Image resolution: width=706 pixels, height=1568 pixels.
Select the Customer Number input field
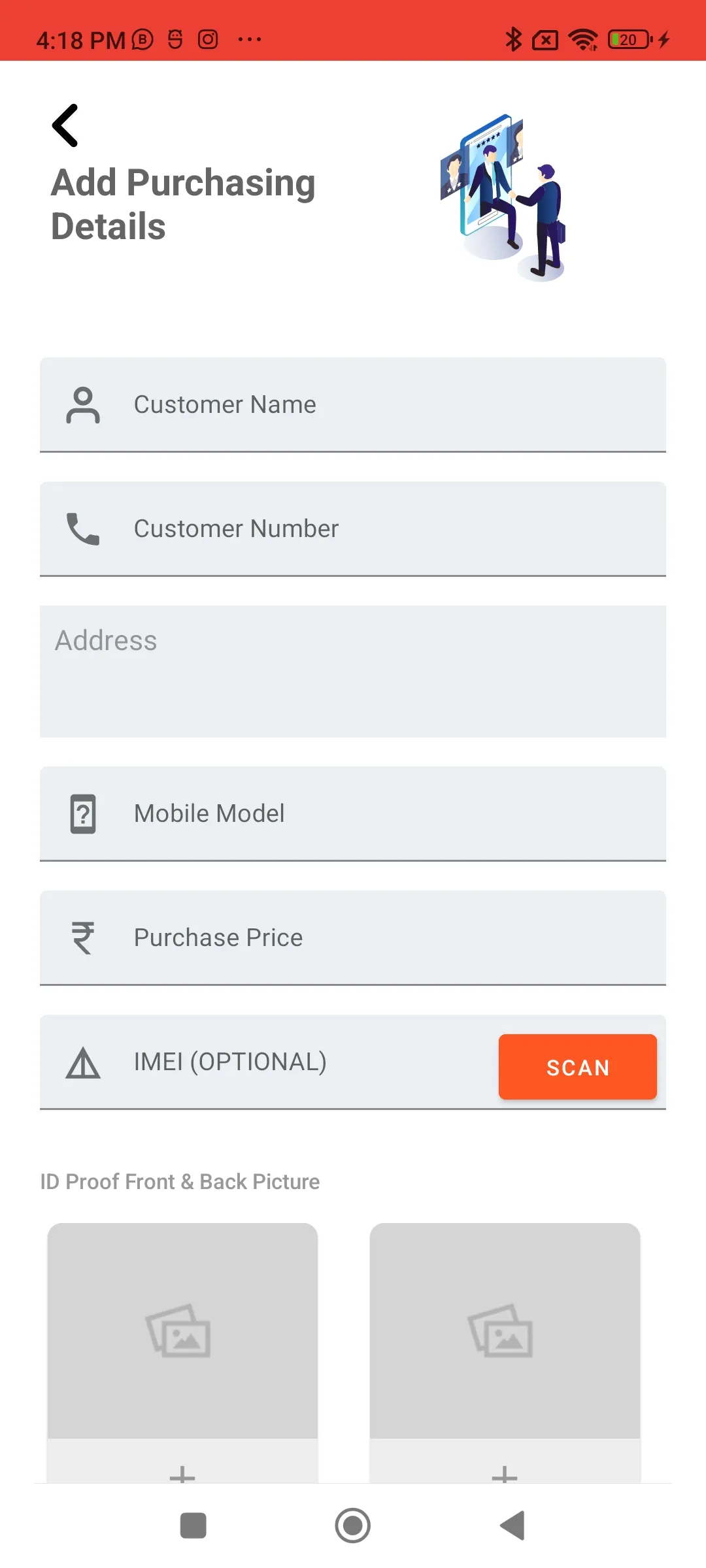click(x=353, y=529)
